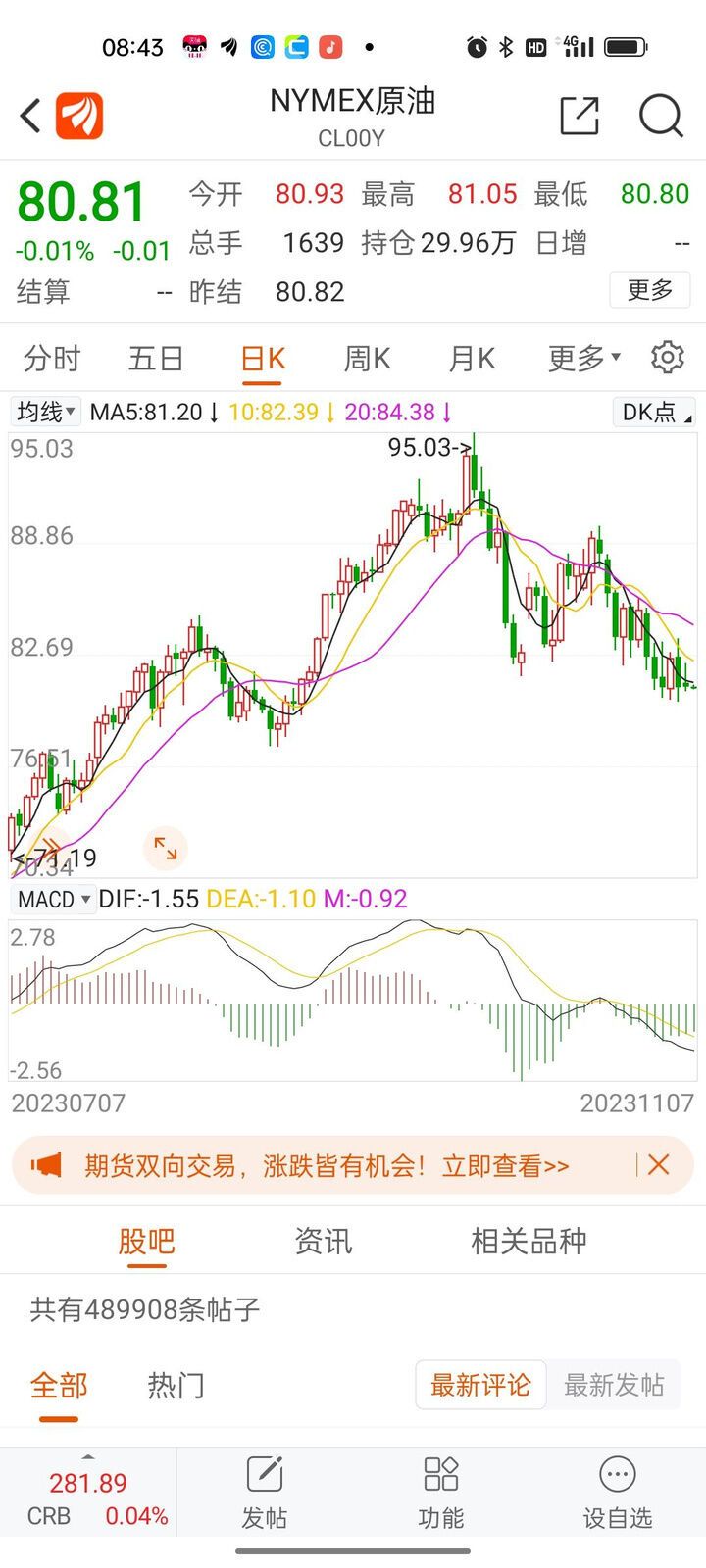Tap the 更多 button for more quote details
This screenshot has height=1568, width=706.
pos(650,290)
